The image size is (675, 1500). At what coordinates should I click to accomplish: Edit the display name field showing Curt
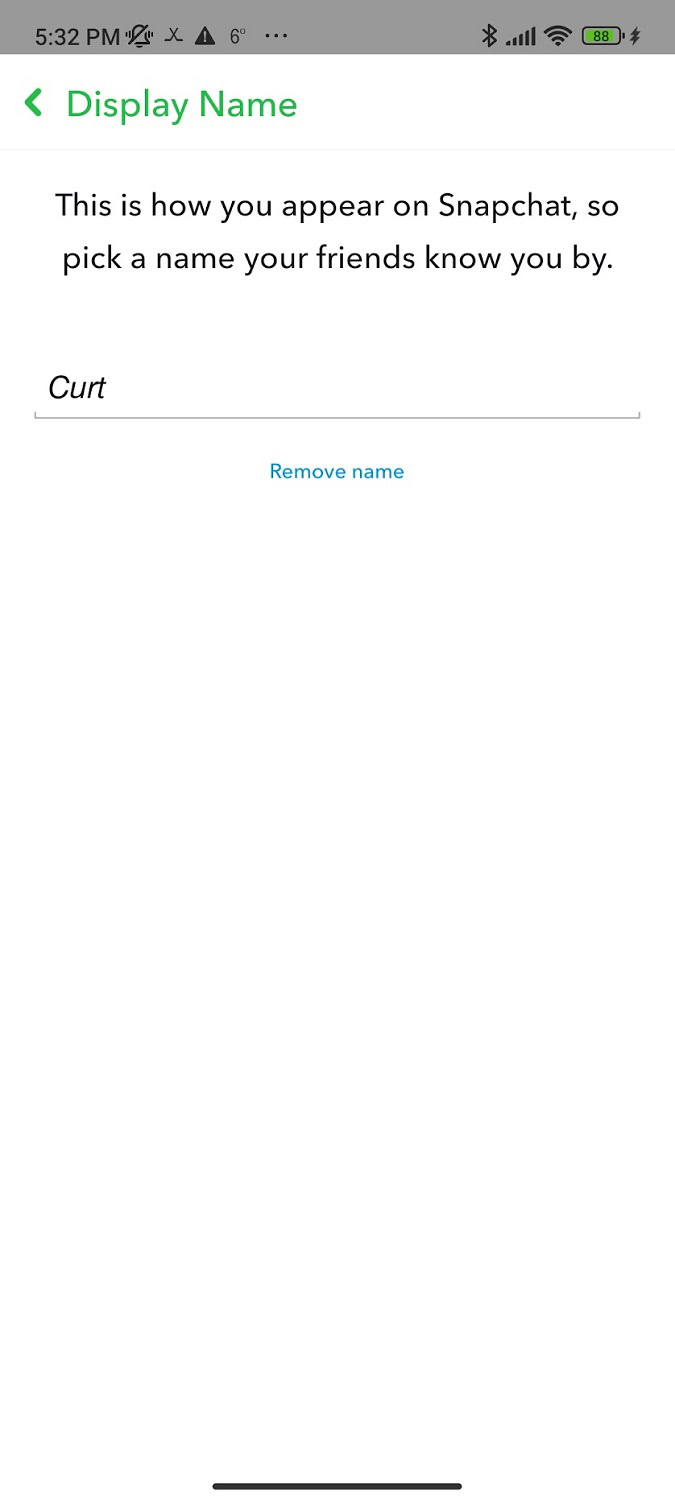point(336,388)
